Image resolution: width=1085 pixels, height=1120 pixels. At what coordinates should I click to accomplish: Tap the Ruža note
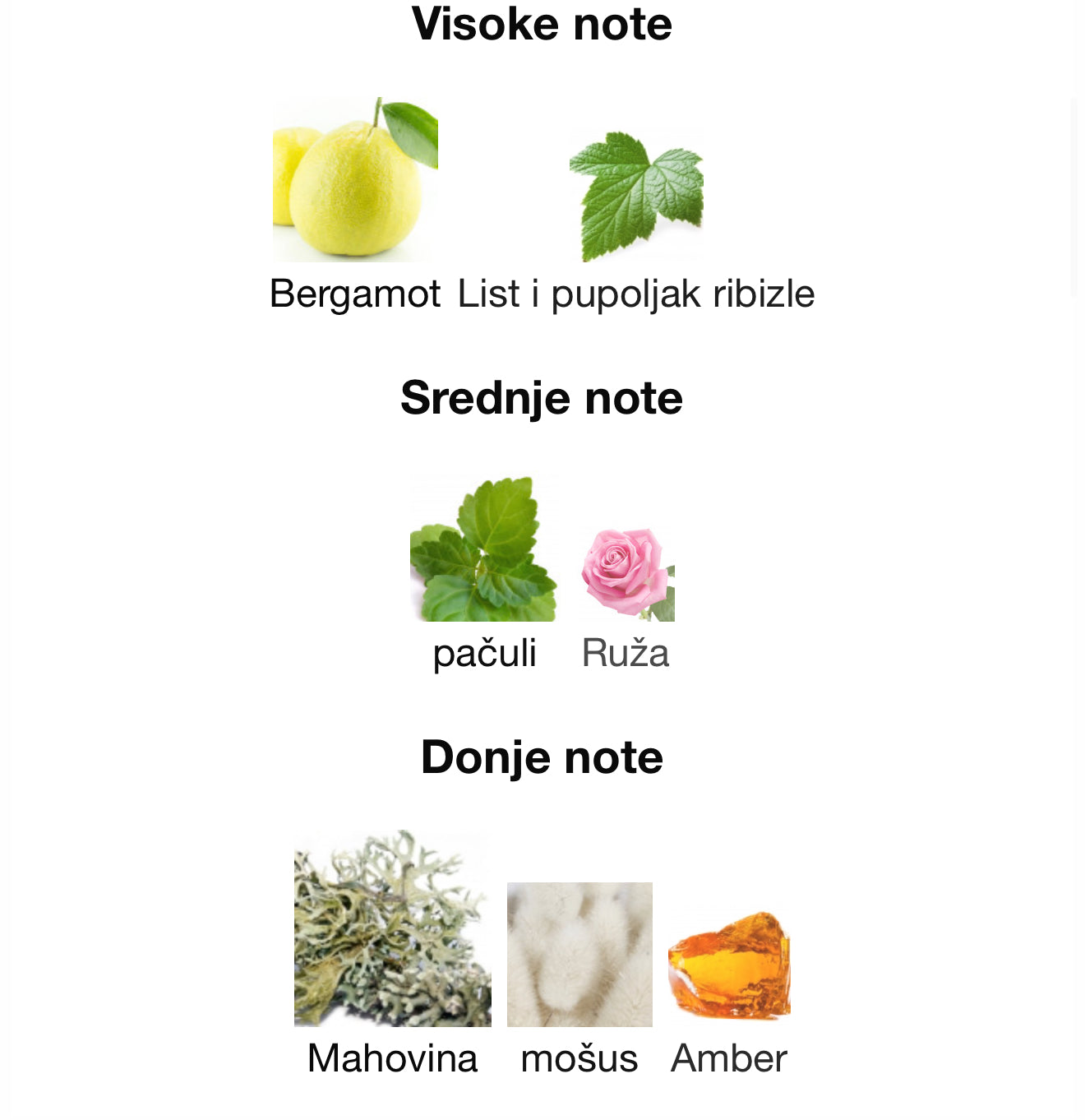(x=627, y=574)
